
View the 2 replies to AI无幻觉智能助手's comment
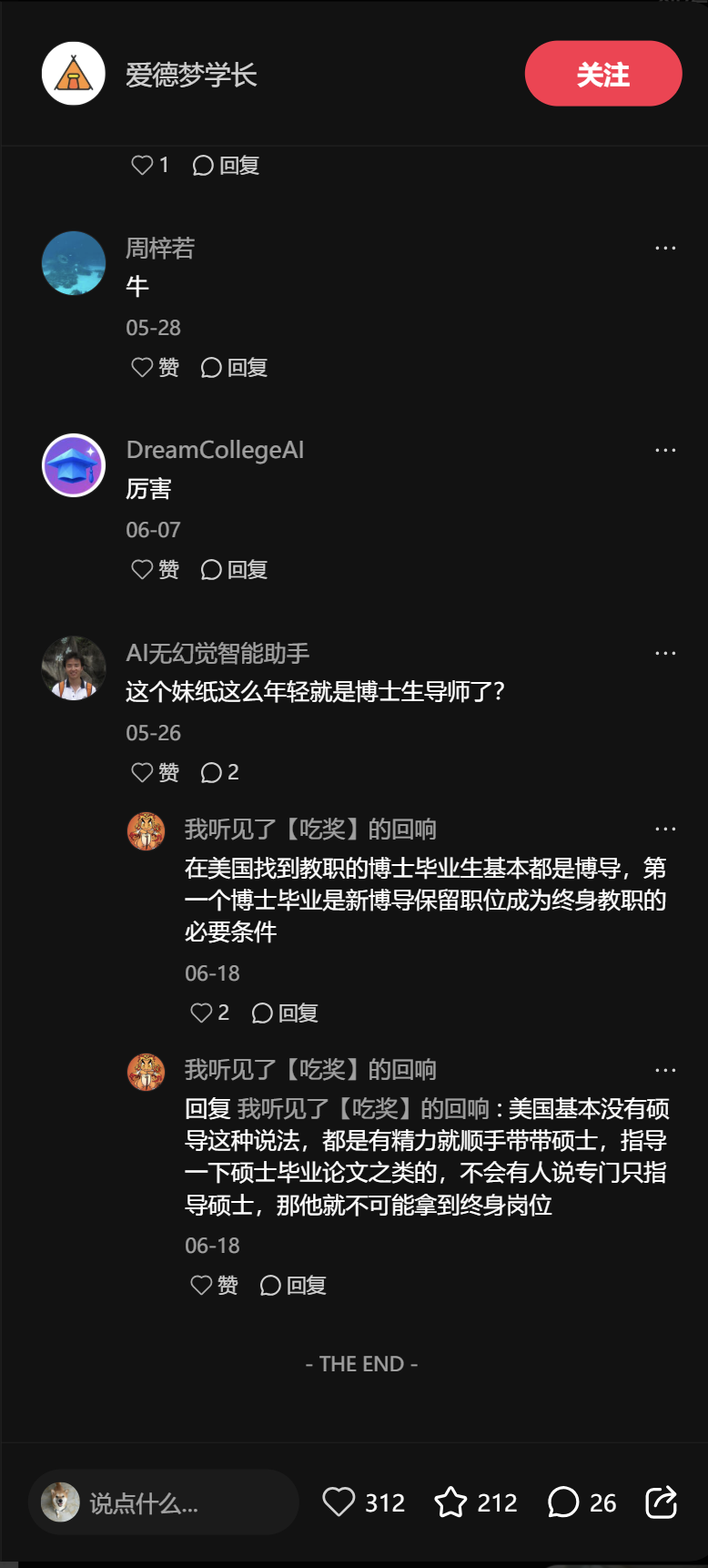click(x=219, y=772)
